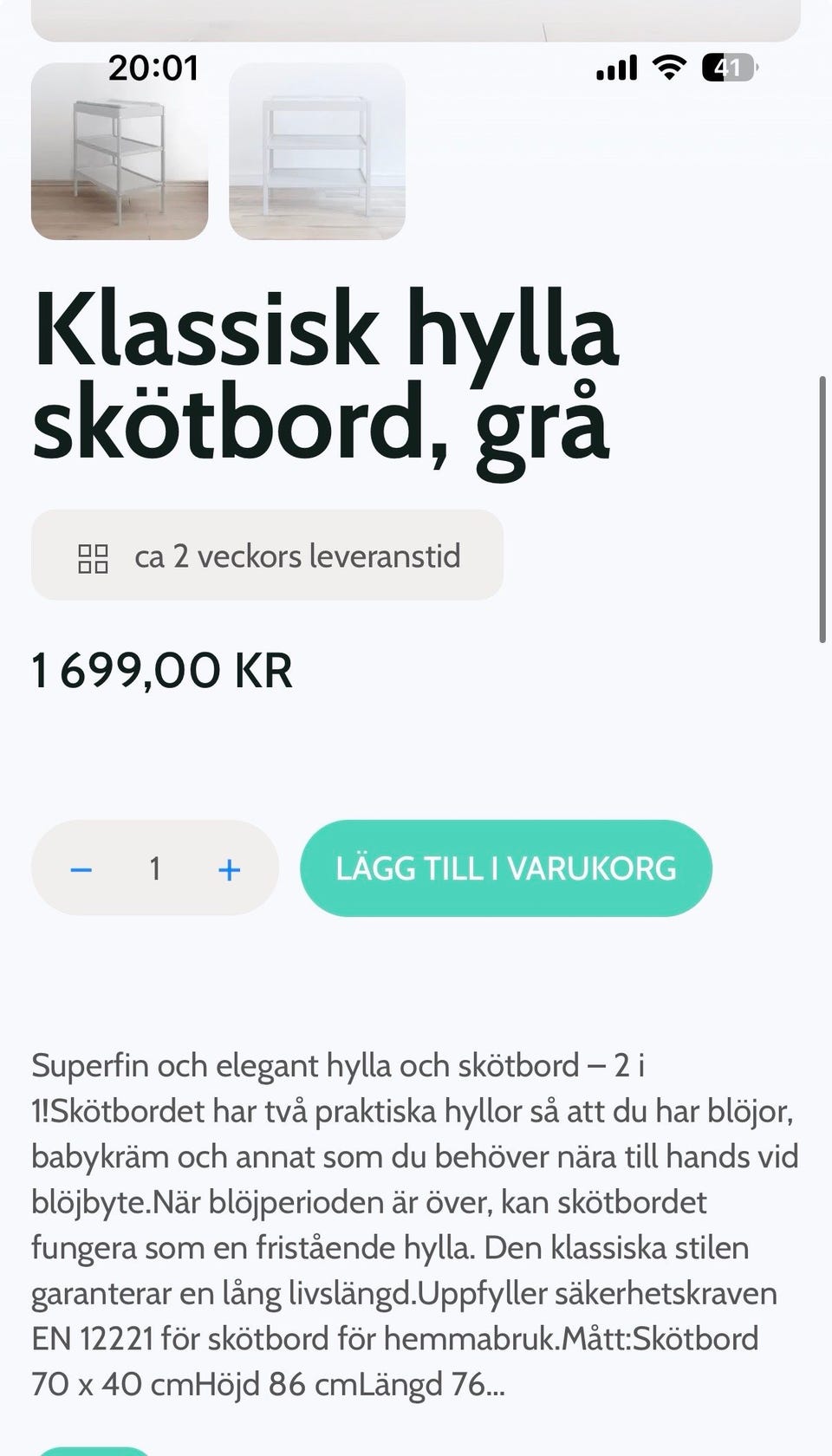This screenshot has height=1456, width=832.
Task: Tap Lägg till i varukorg
Action: tap(506, 868)
